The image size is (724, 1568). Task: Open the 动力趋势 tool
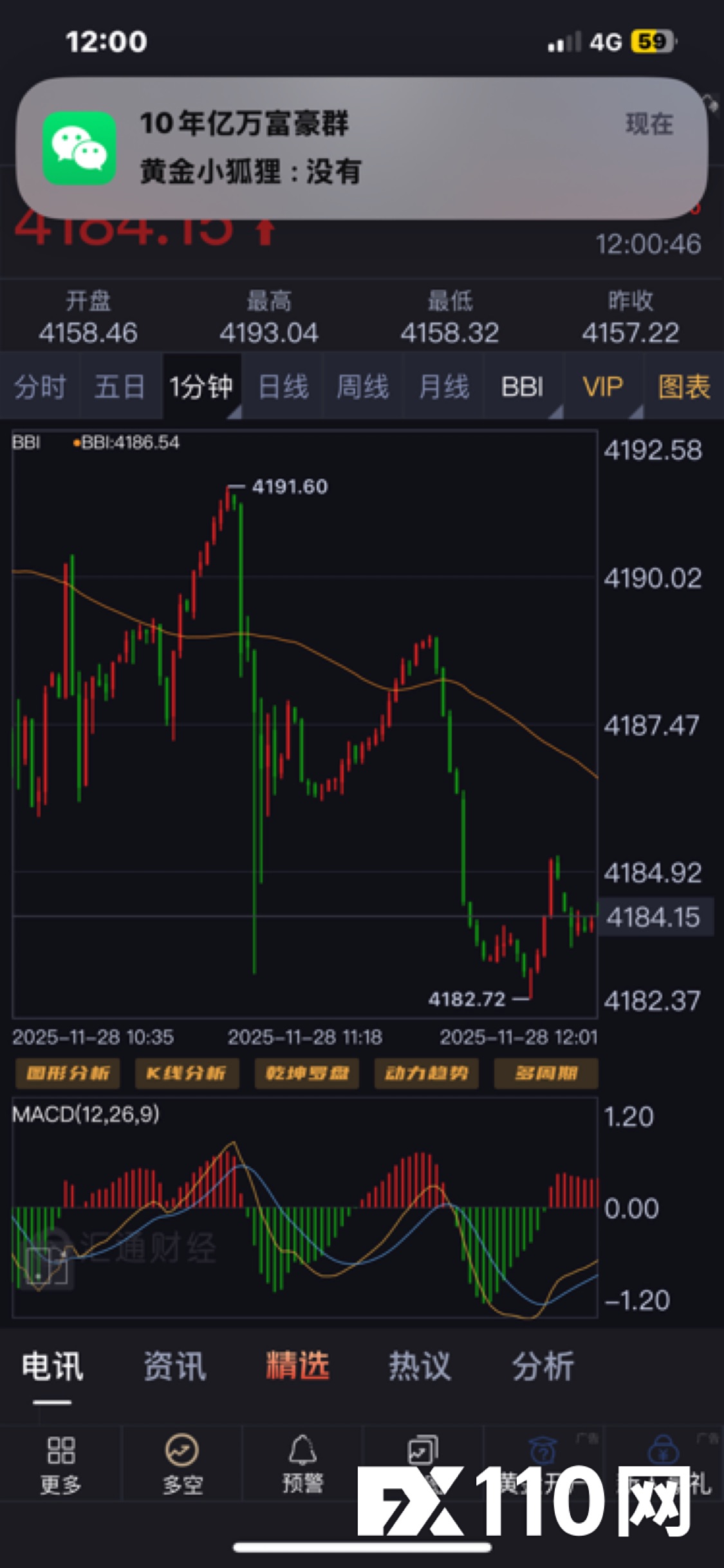[x=426, y=1073]
